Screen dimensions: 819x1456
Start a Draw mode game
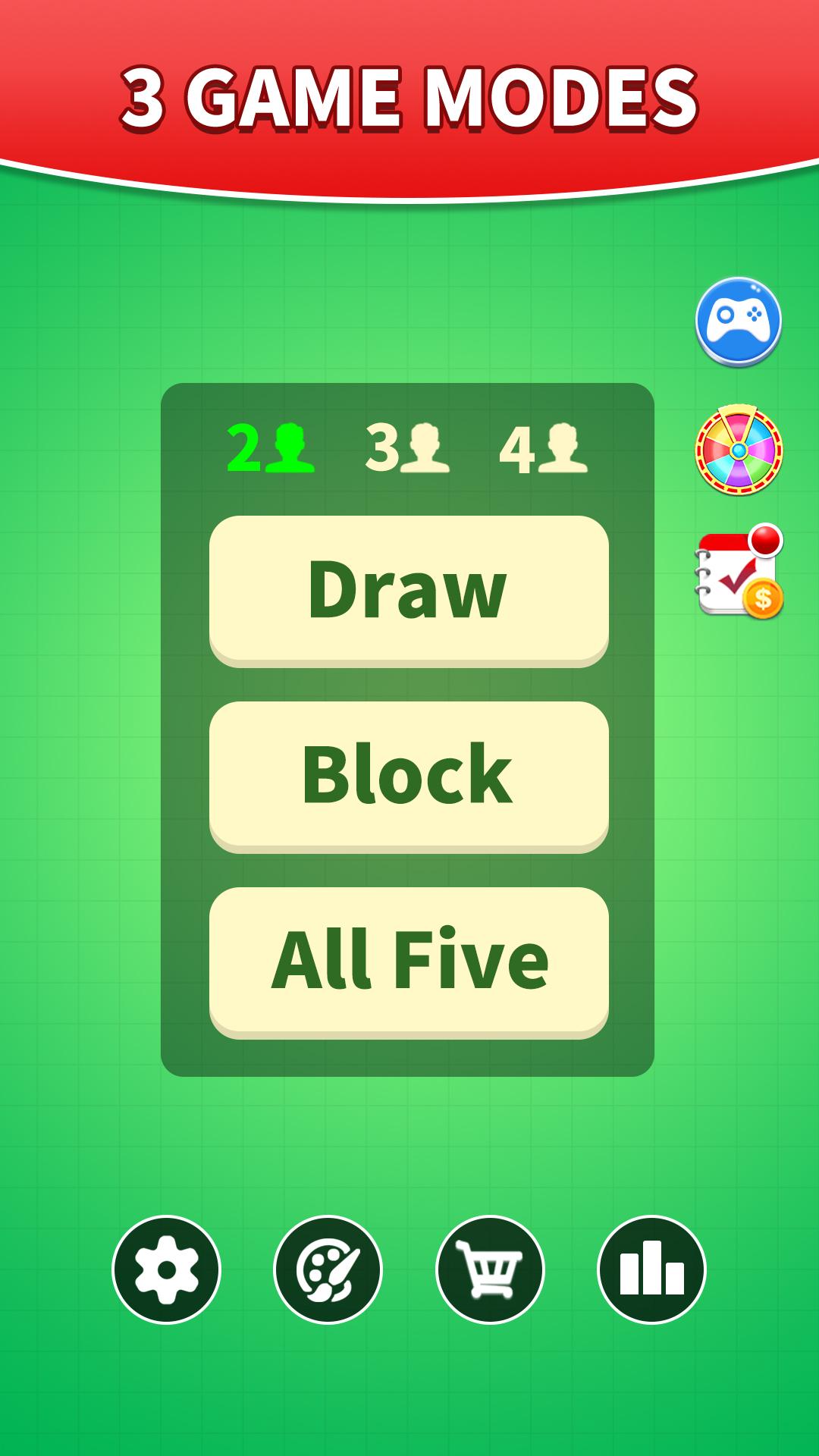pos(409,591)
